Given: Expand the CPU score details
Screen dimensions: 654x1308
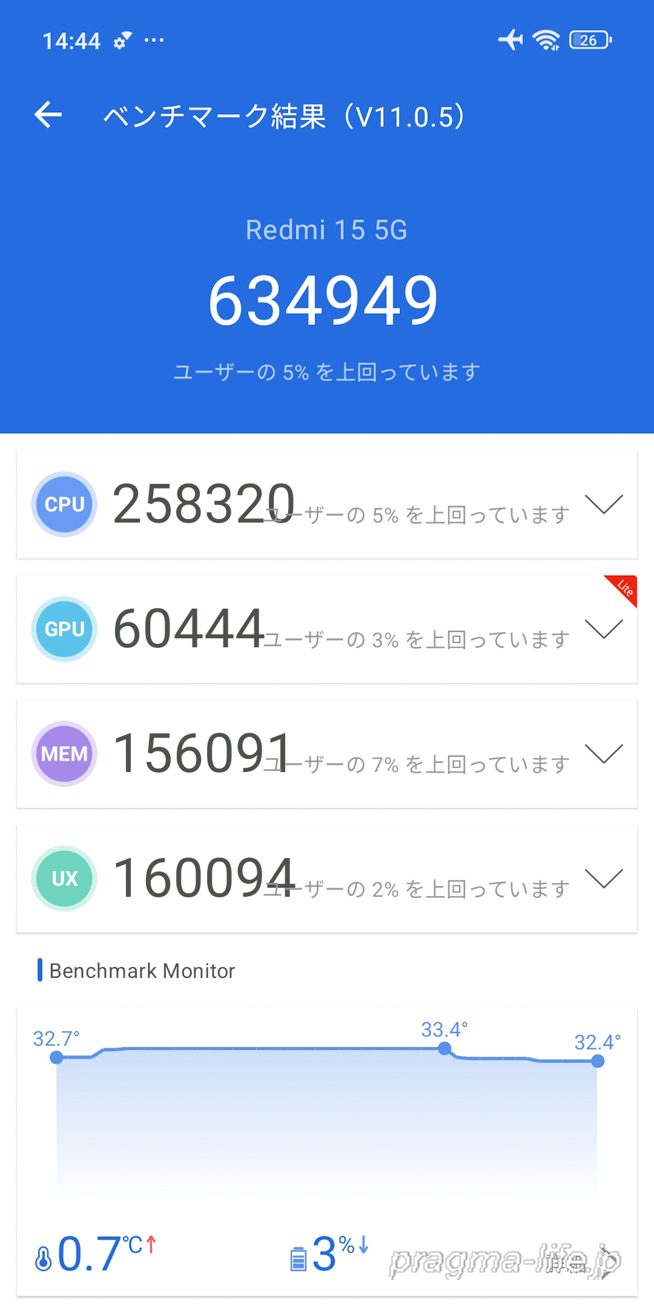Looking at the screenshot, I should 604,505.
